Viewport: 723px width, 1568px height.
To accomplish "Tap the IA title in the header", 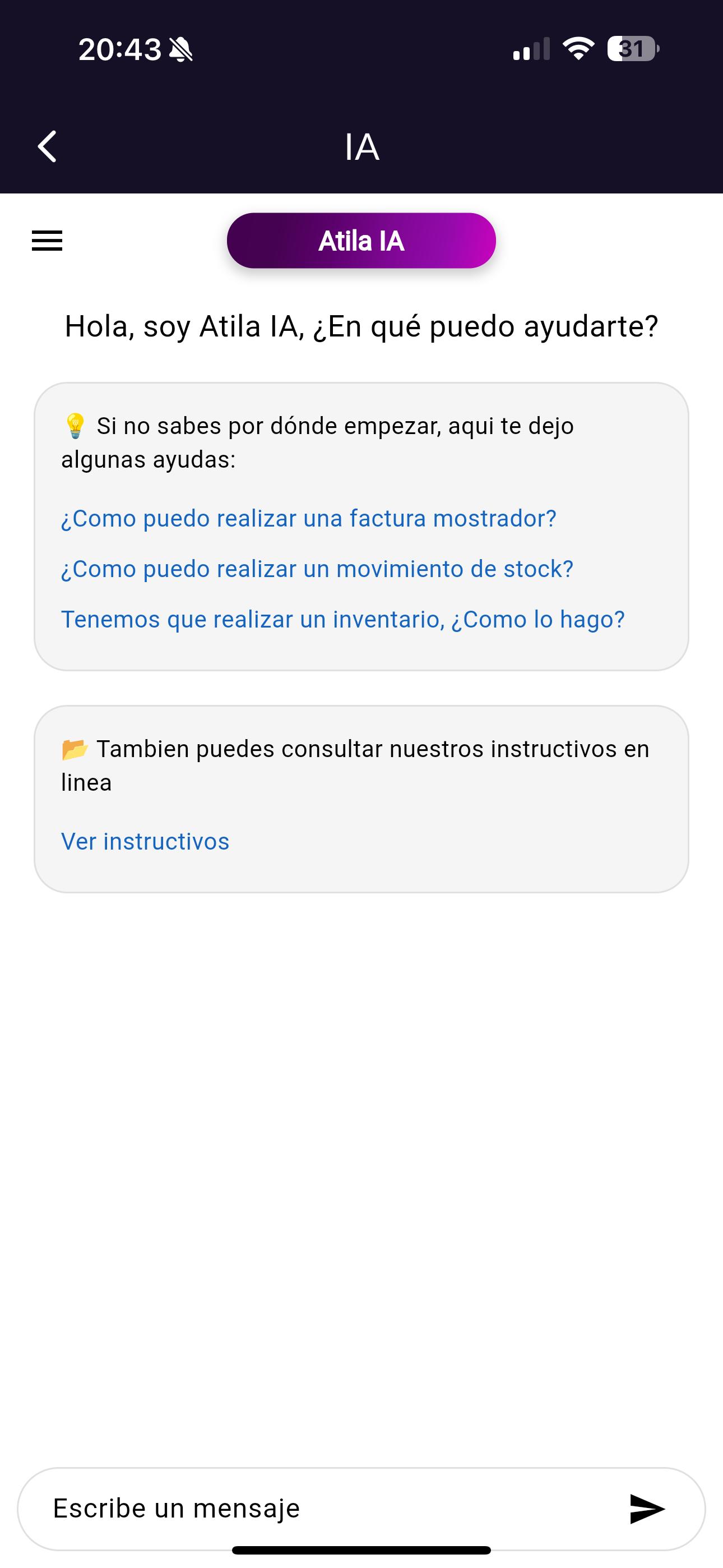I will 361,146.
